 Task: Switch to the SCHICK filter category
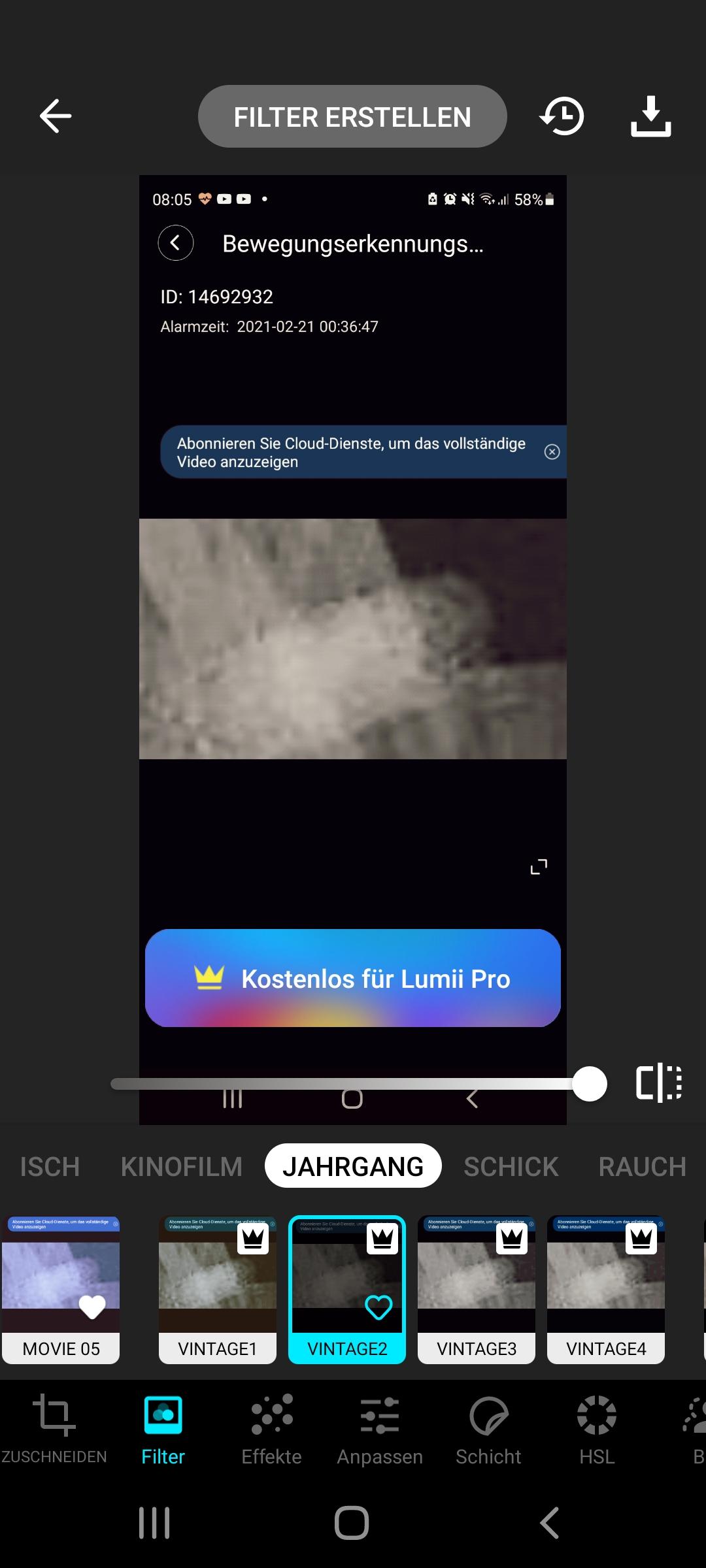[511, 1166]
